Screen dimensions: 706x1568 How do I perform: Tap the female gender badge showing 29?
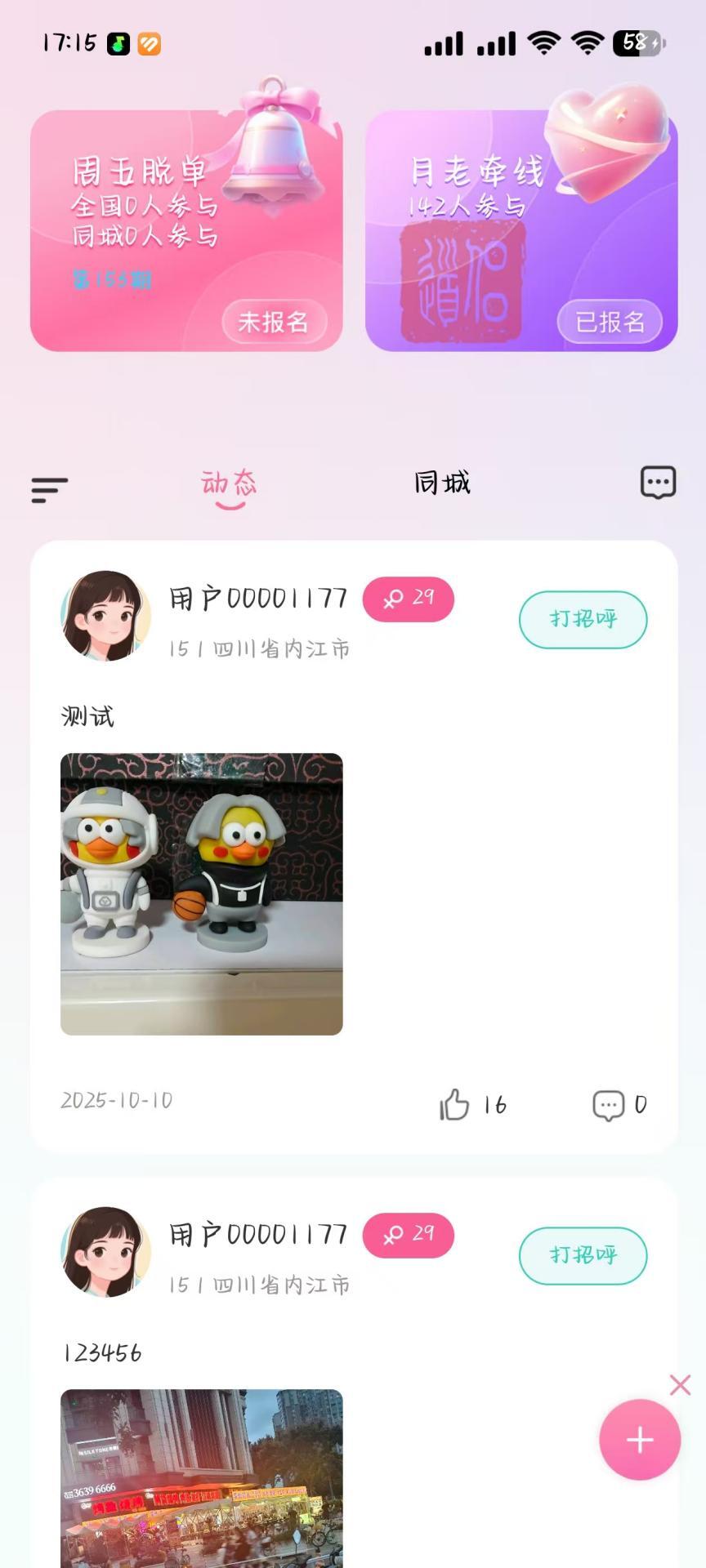[x=409, y=599]
